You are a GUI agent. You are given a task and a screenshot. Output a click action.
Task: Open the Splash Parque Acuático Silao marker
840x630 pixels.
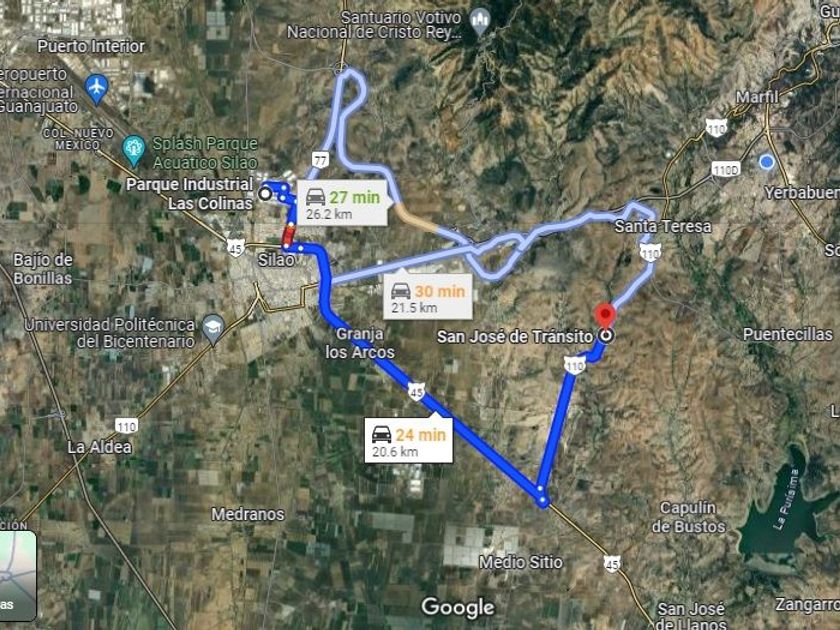click(133, 152)
